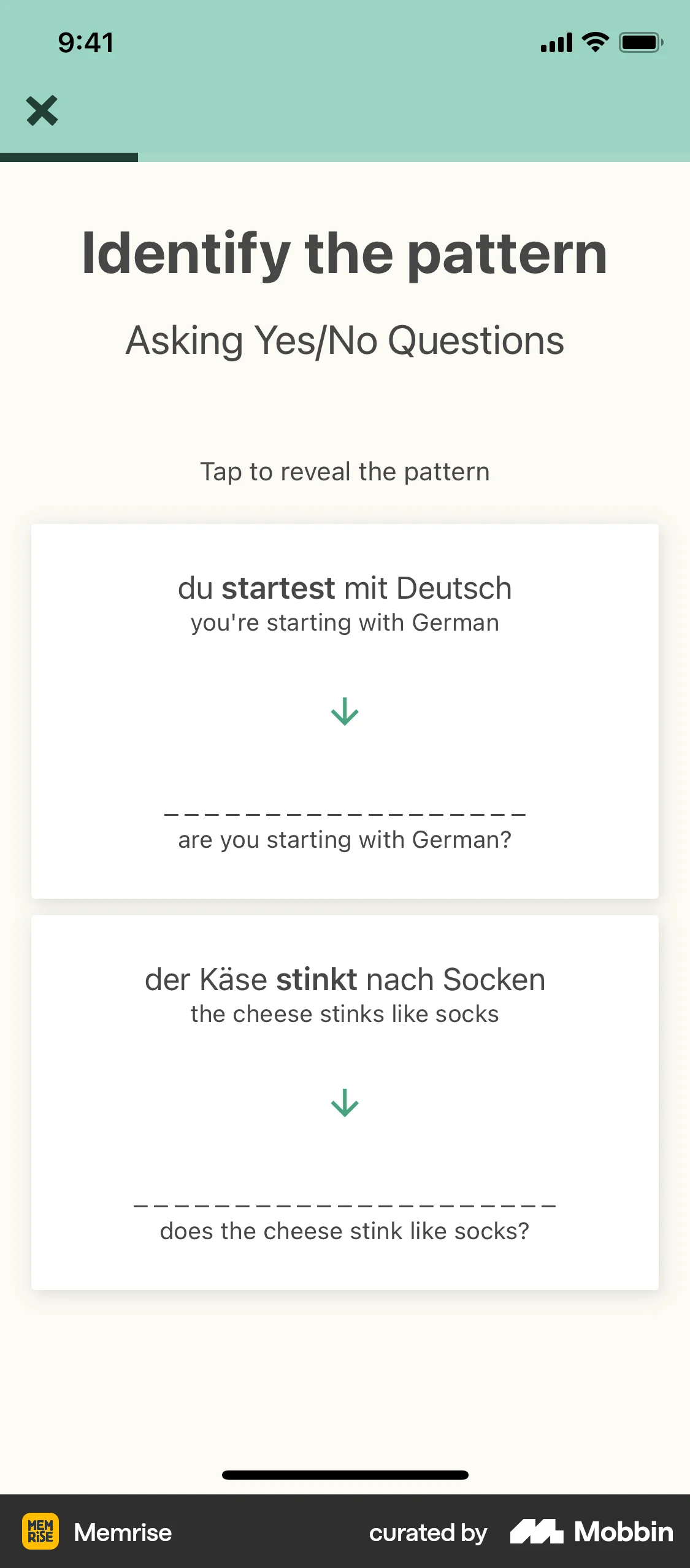This screenshot has width=690, height=1568.
Task: Tap the green arrow in the first card
Action: tap(345, 712)
